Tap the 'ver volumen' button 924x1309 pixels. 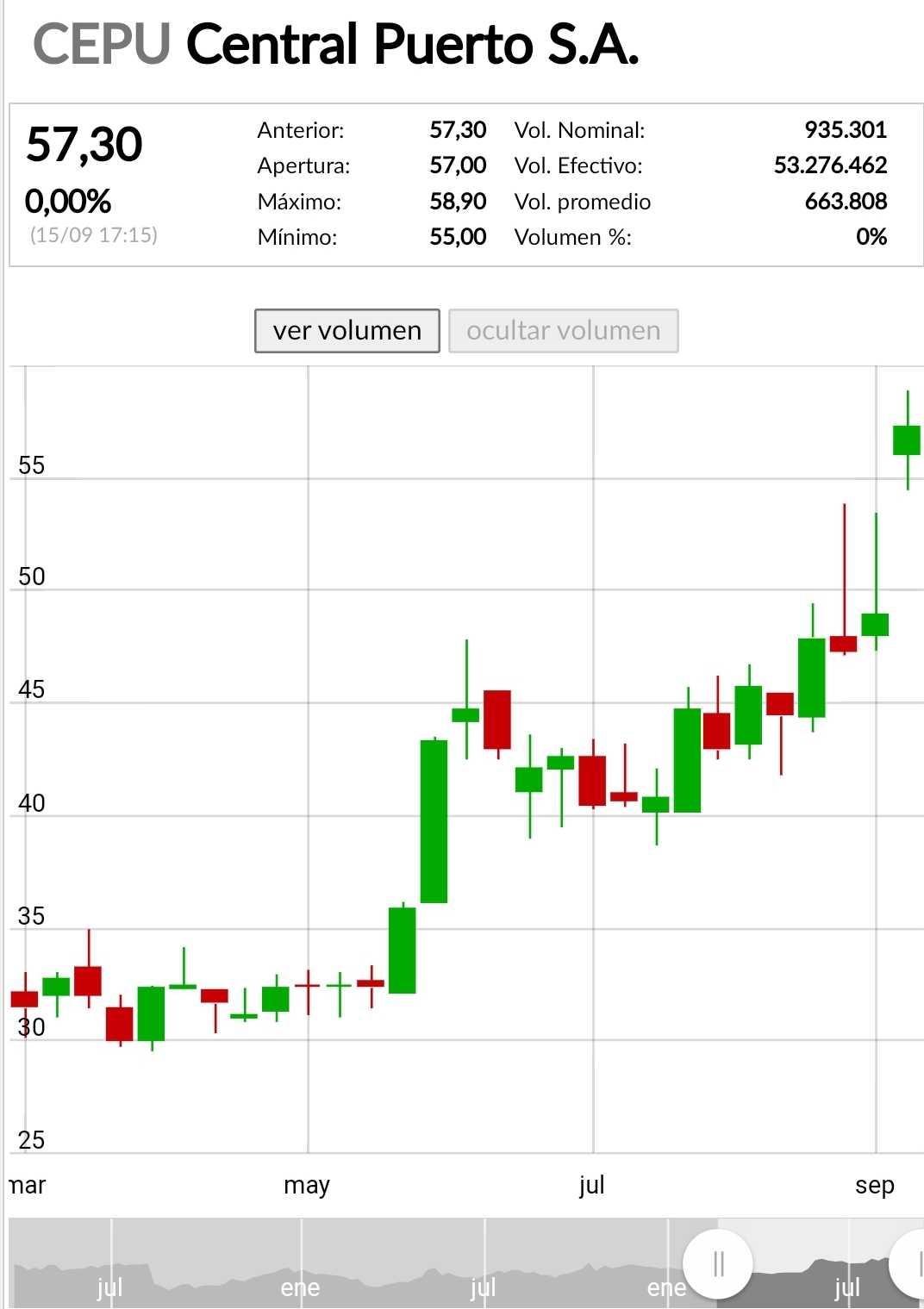click(x=347, y=331)
